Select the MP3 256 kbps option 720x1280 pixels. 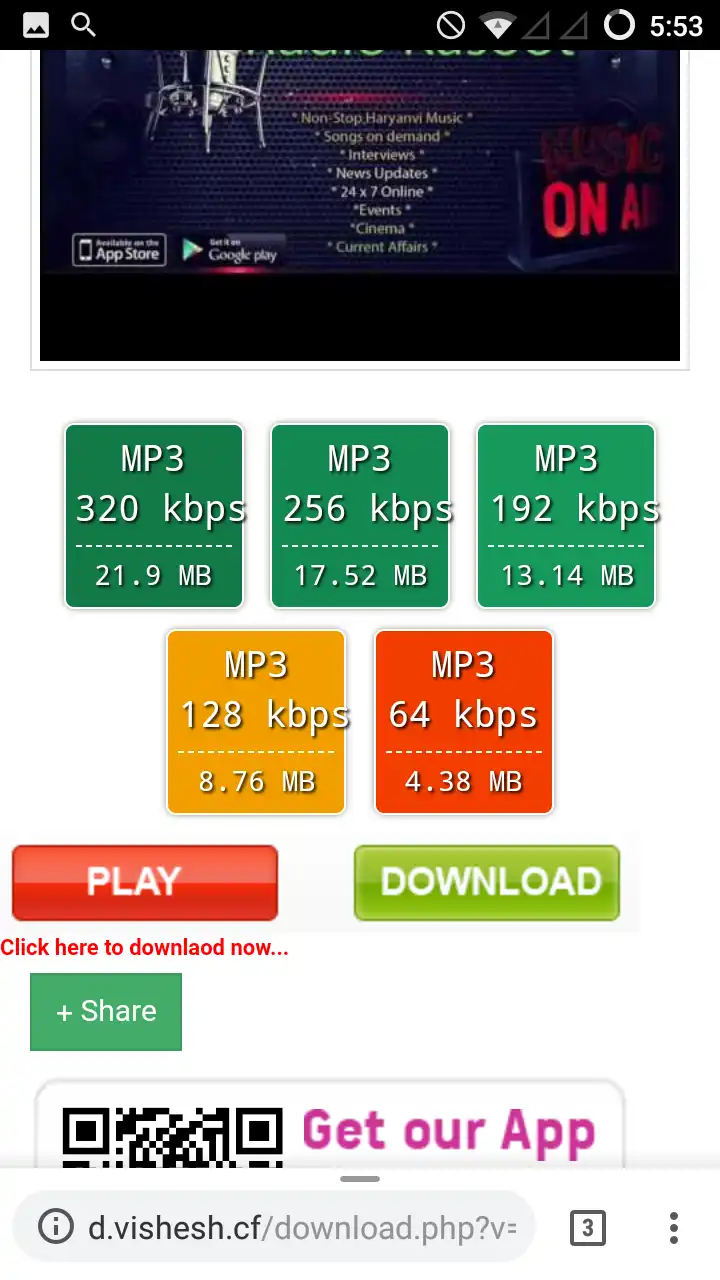coord(360,516)
